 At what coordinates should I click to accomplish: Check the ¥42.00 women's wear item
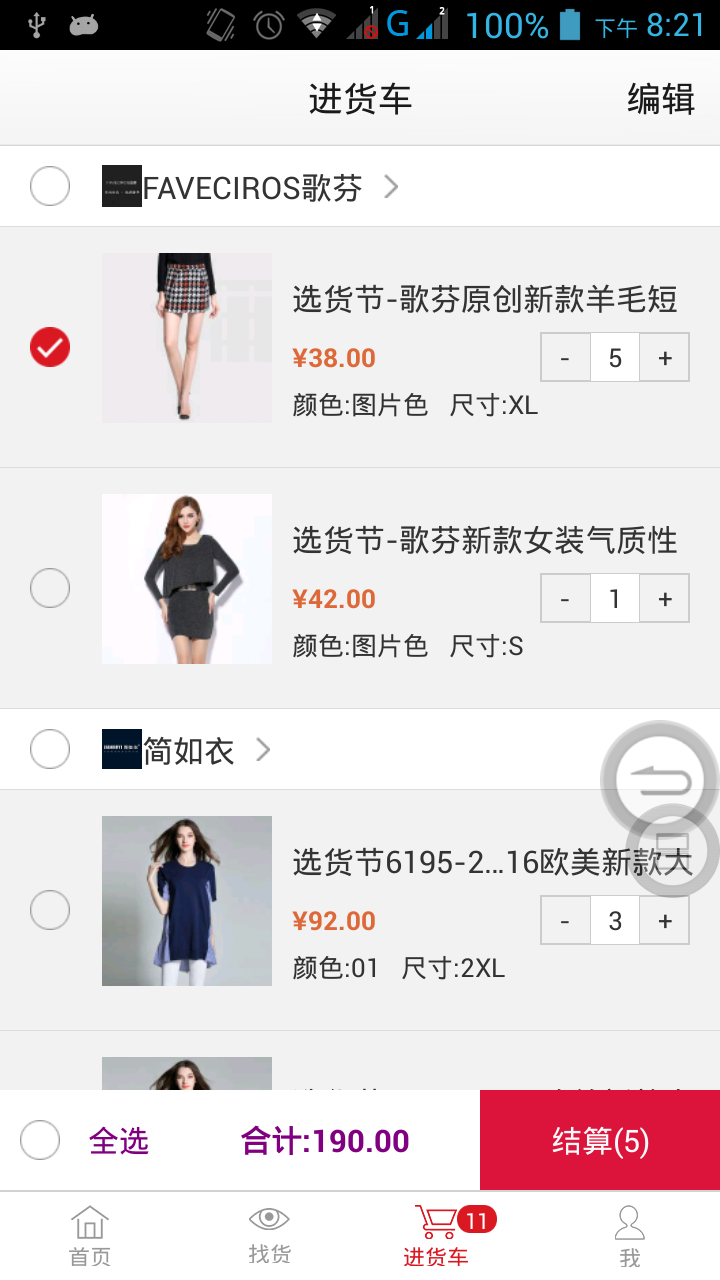coord(50,588)
